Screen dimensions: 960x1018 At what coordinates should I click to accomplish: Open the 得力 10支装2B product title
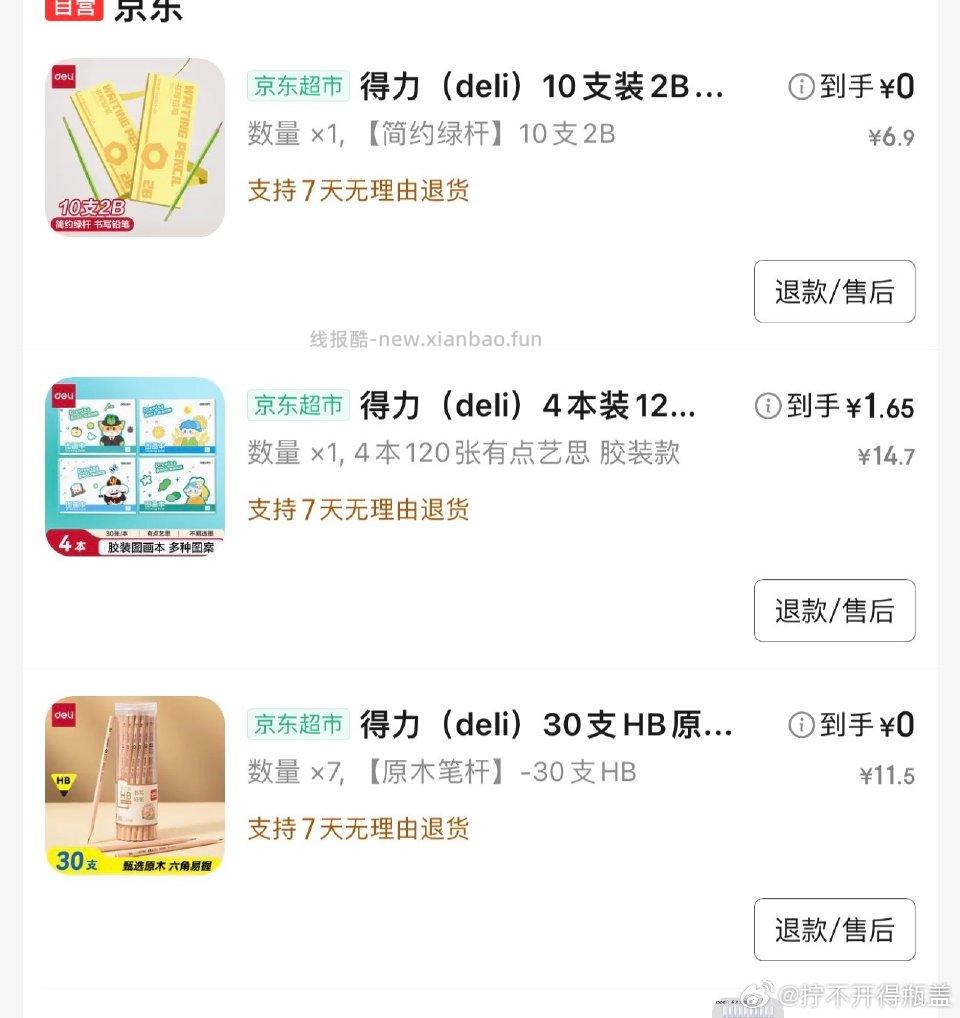click(x=540, y=87)
